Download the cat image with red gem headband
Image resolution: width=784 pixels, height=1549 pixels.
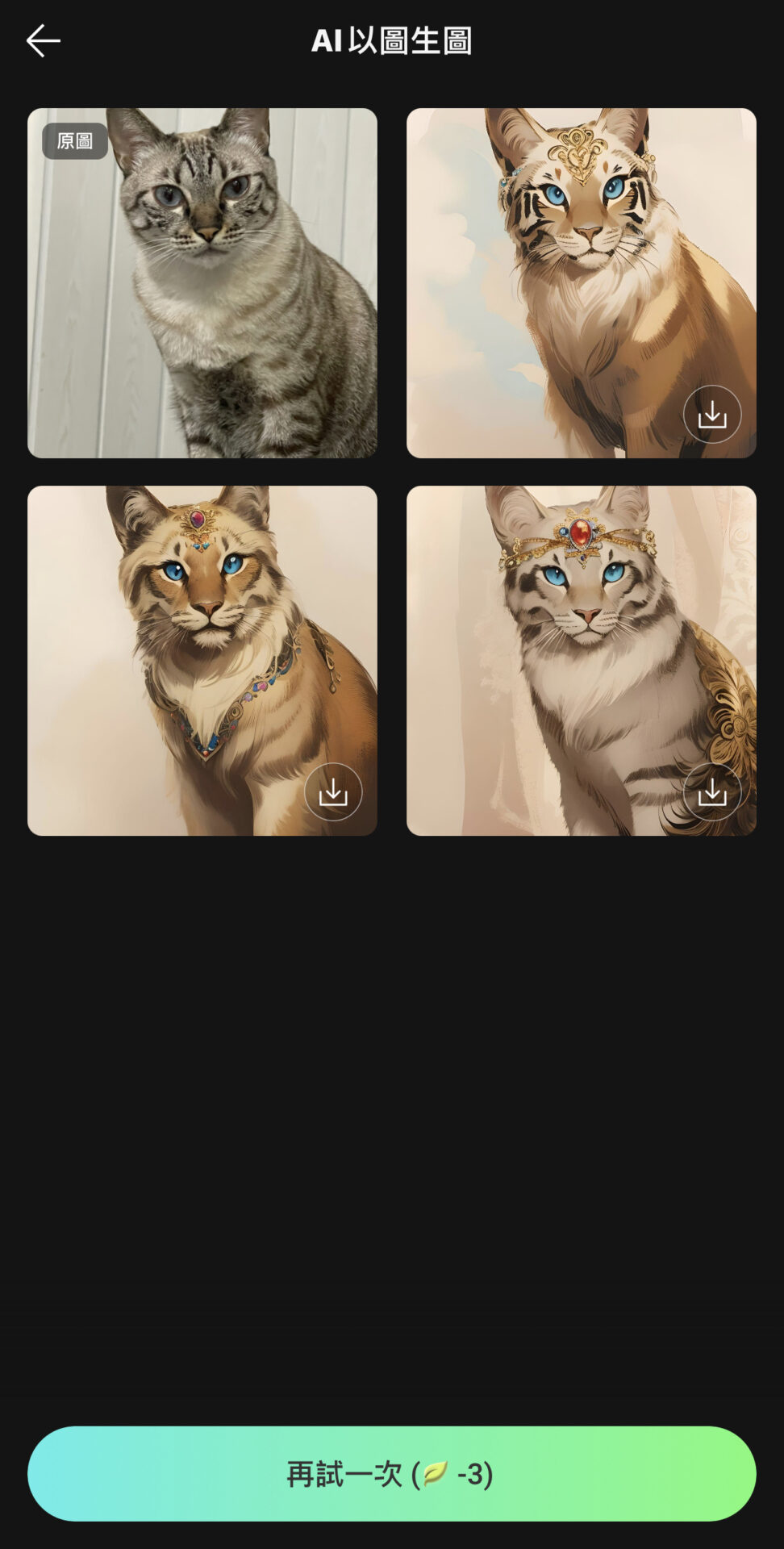711,792
